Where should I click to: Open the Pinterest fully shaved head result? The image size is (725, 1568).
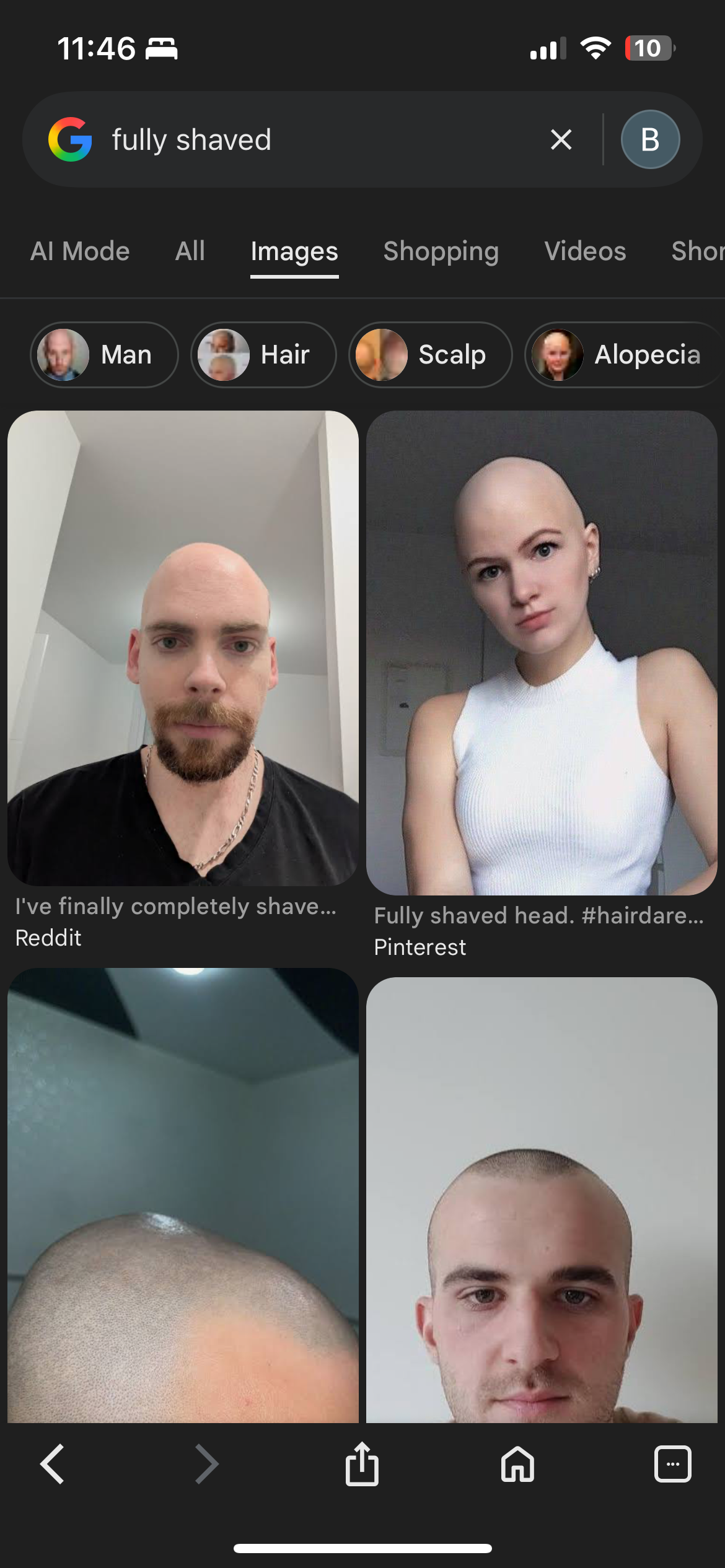tap(542, 652)
